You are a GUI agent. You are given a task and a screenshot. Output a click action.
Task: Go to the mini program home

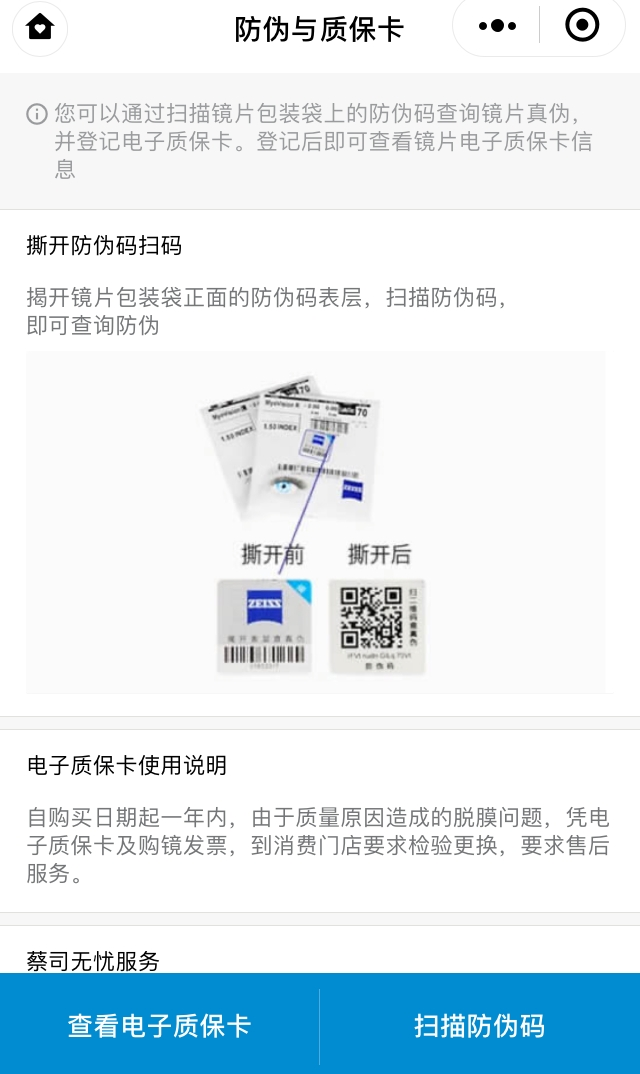coord(40,27)
